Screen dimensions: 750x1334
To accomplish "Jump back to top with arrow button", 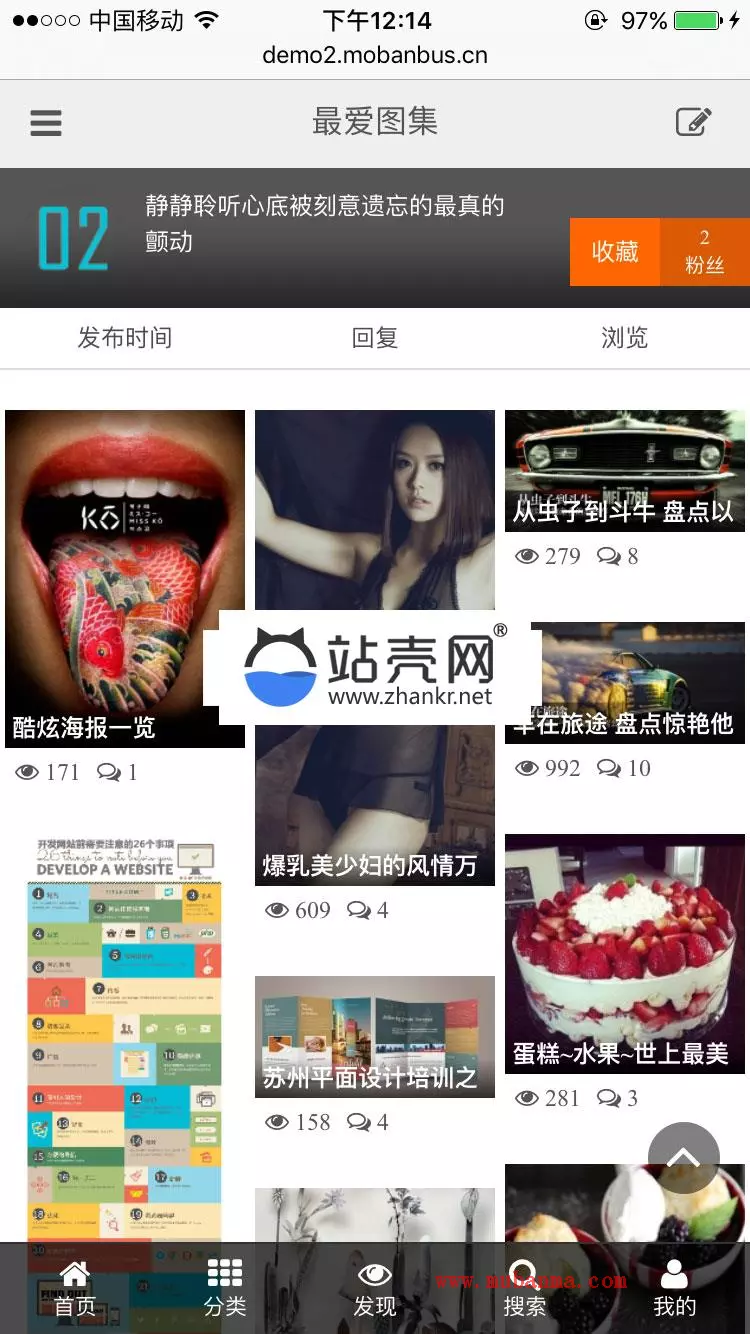I will point(684,1158).
